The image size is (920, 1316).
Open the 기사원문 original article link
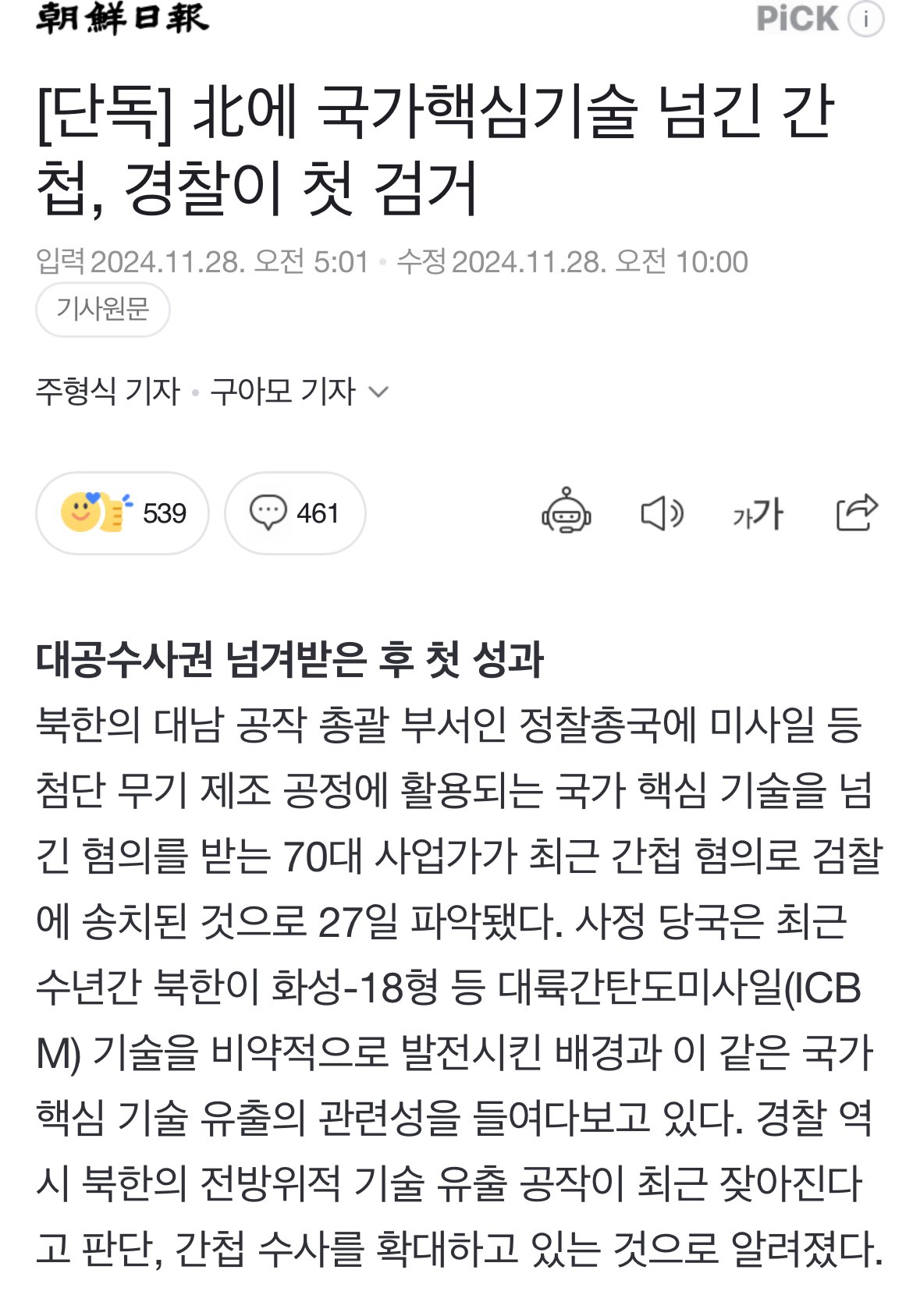pos(102,310)
